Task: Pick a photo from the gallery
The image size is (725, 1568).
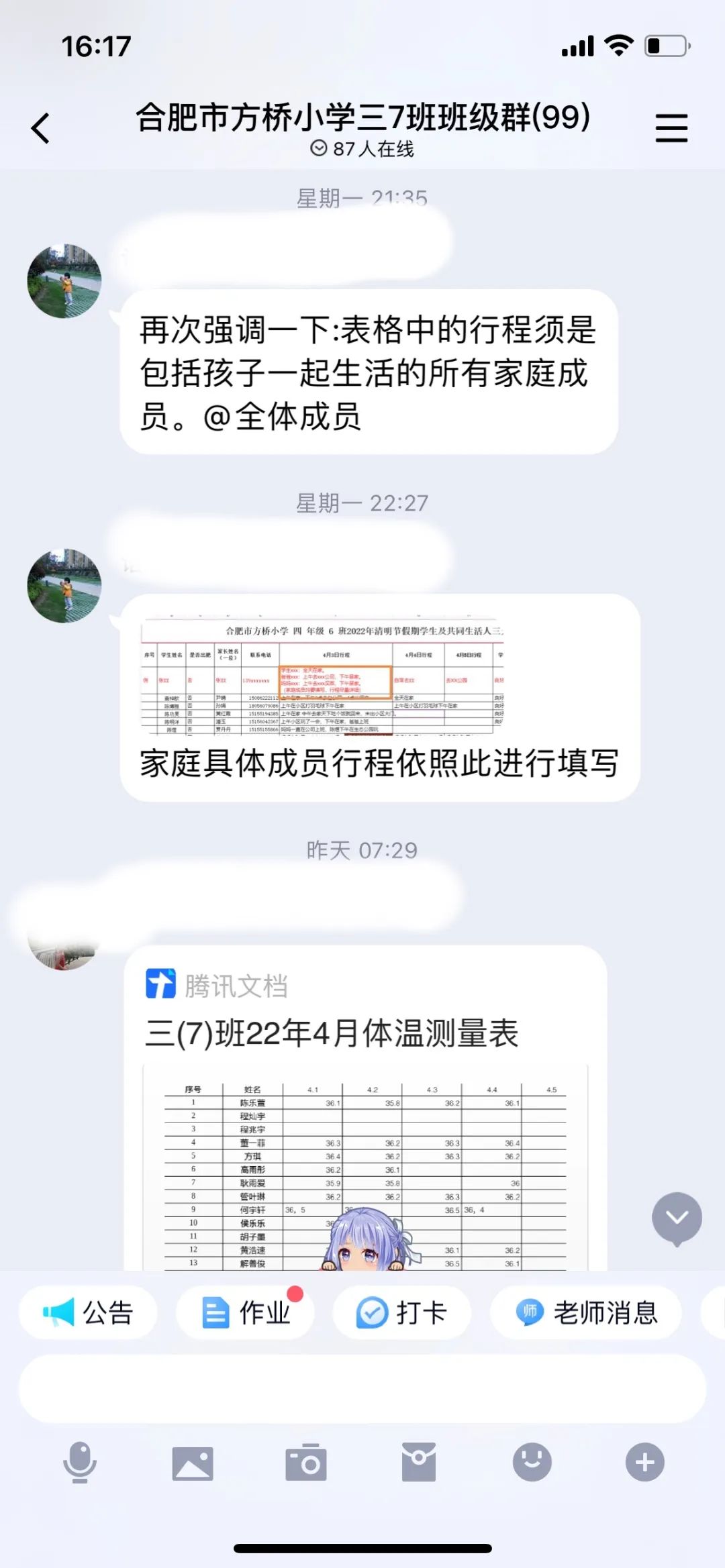Action: click(x=193, y=1463)
